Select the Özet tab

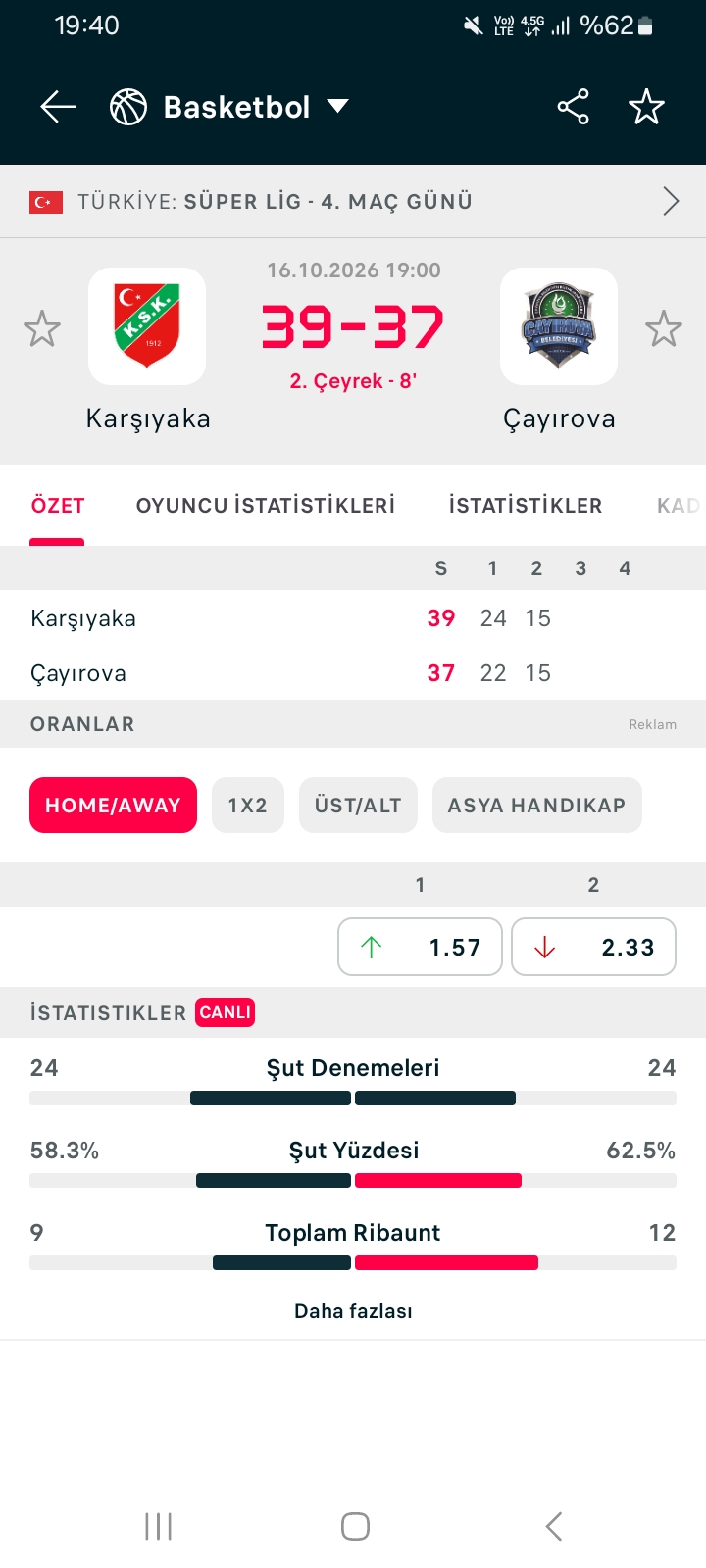tap(58, 506)
